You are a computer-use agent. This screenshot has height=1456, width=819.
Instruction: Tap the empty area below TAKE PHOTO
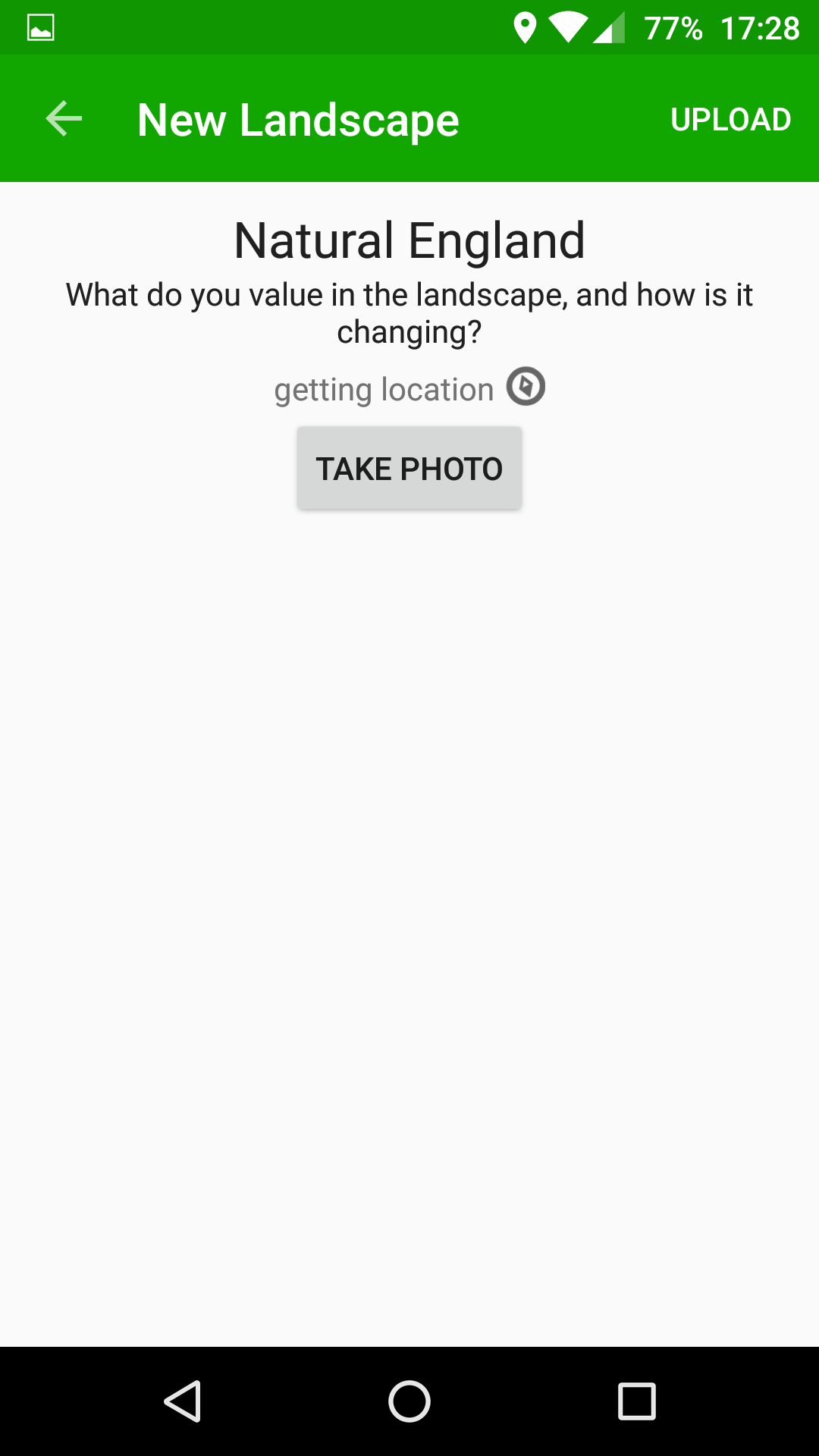[409, 910]
